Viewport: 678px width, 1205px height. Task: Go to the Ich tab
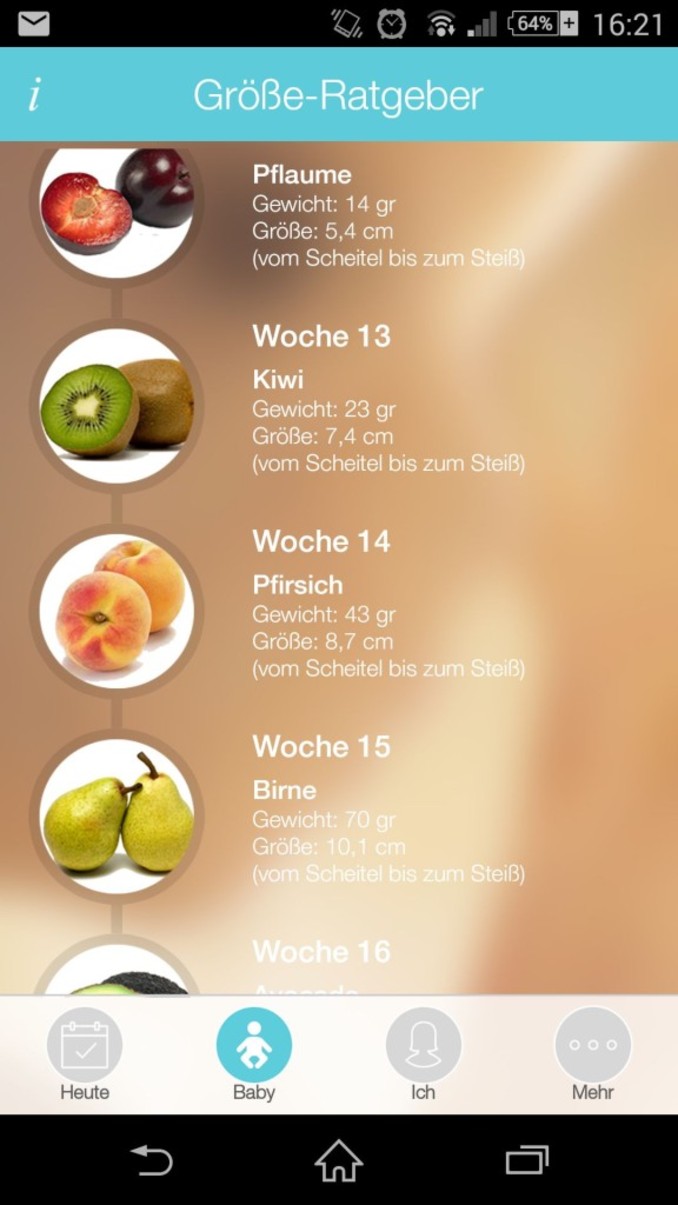[423, 1056]
